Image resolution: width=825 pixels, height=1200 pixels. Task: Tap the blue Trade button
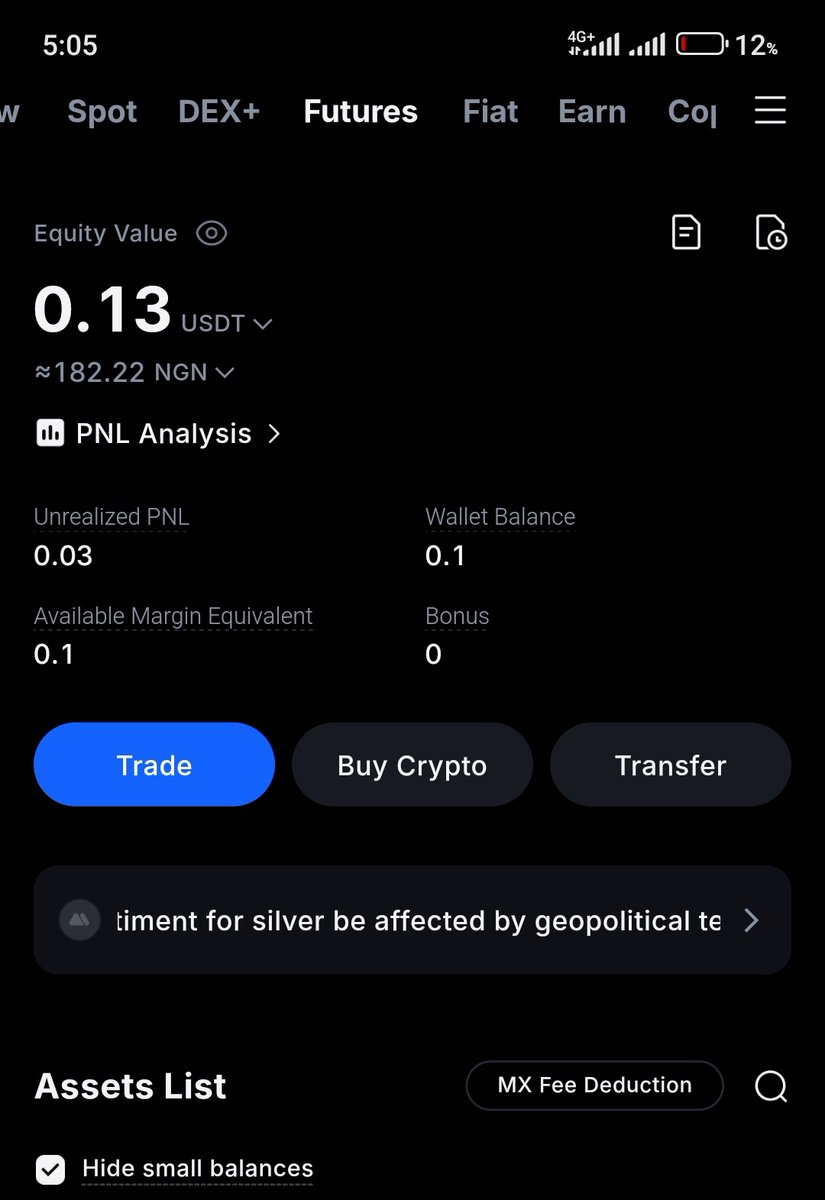click(x=154, y=765)
